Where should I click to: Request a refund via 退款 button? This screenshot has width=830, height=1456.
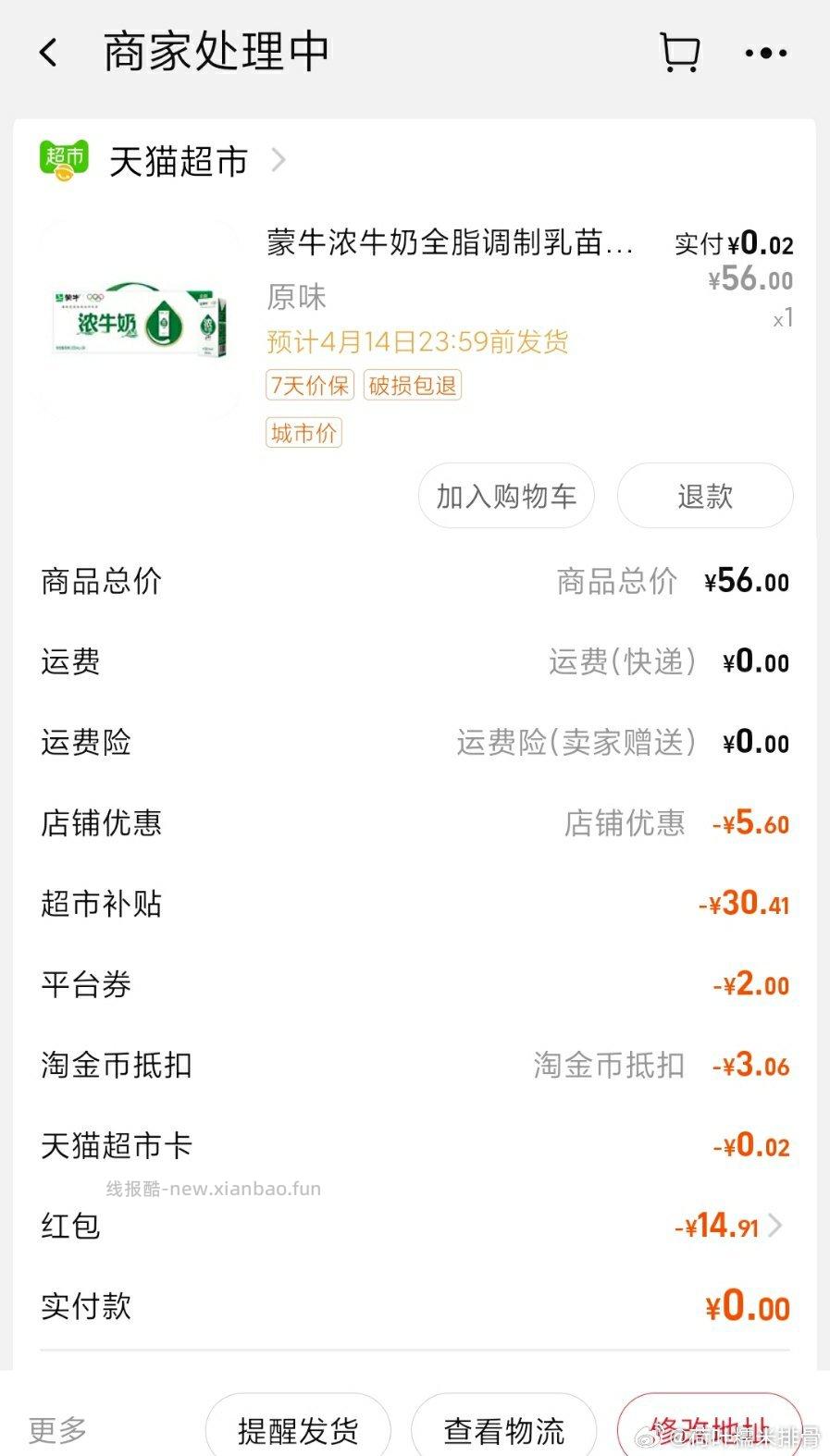point(705,496)
